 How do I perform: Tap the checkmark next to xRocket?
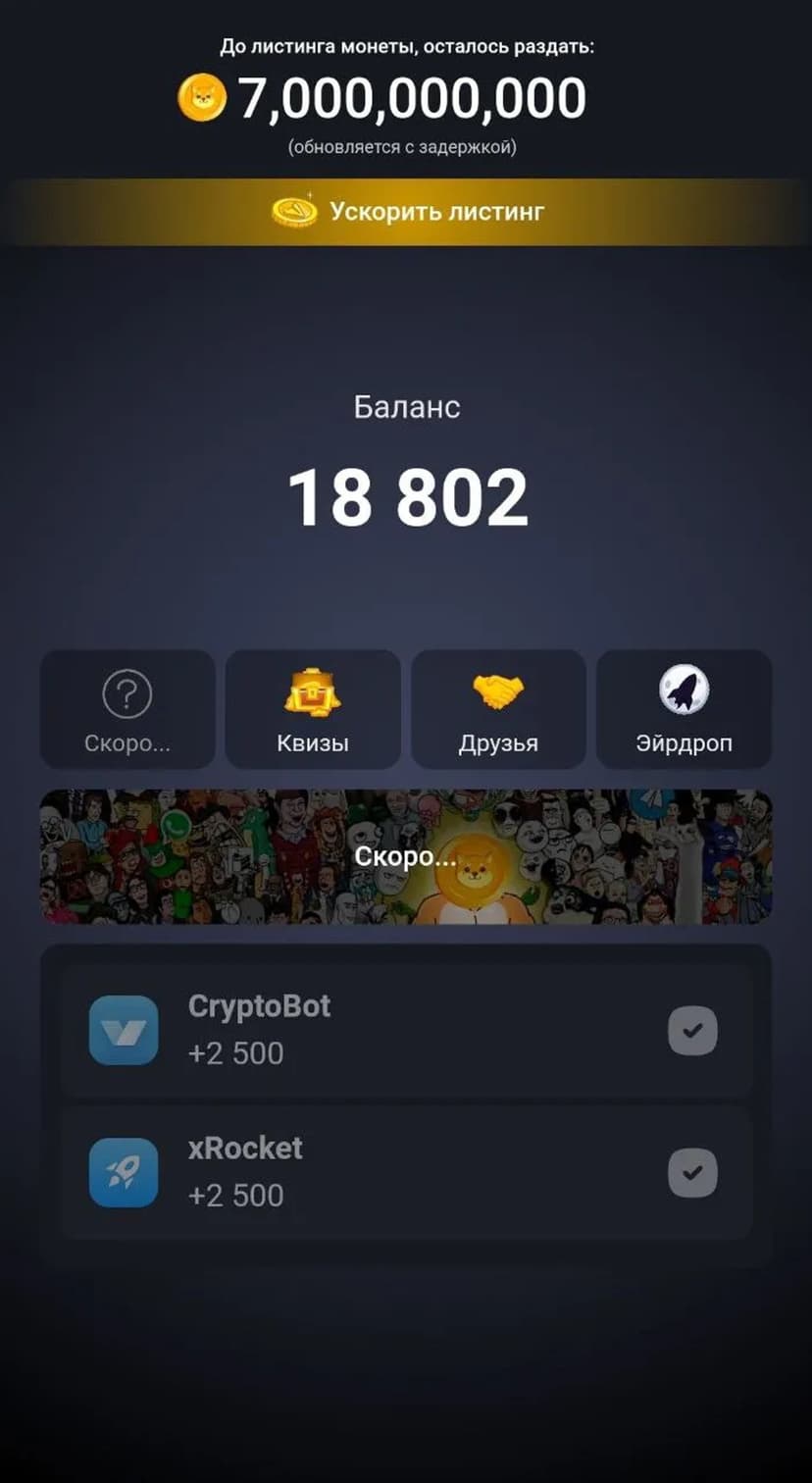coord(692,1173)
